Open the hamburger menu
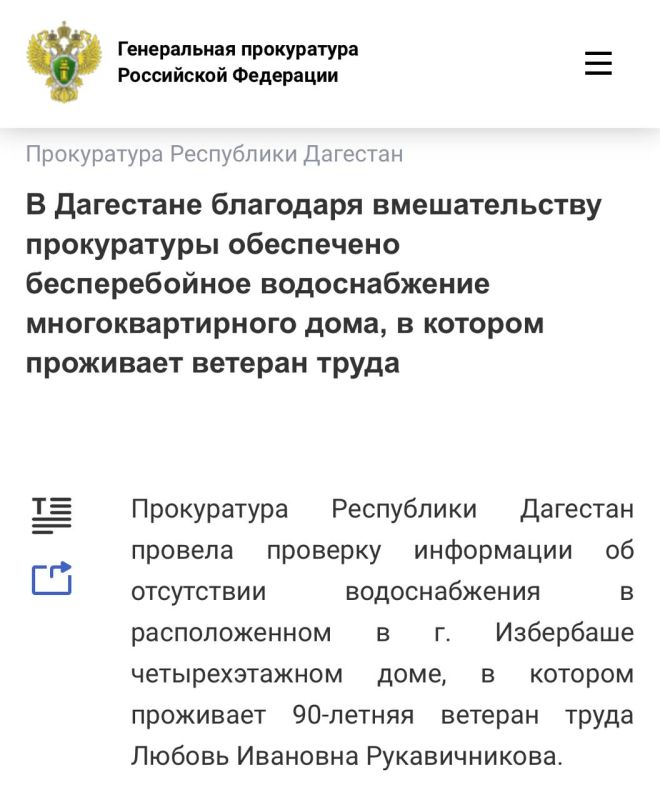The height and width of the screenshot is (800, 660). (598, 63)
